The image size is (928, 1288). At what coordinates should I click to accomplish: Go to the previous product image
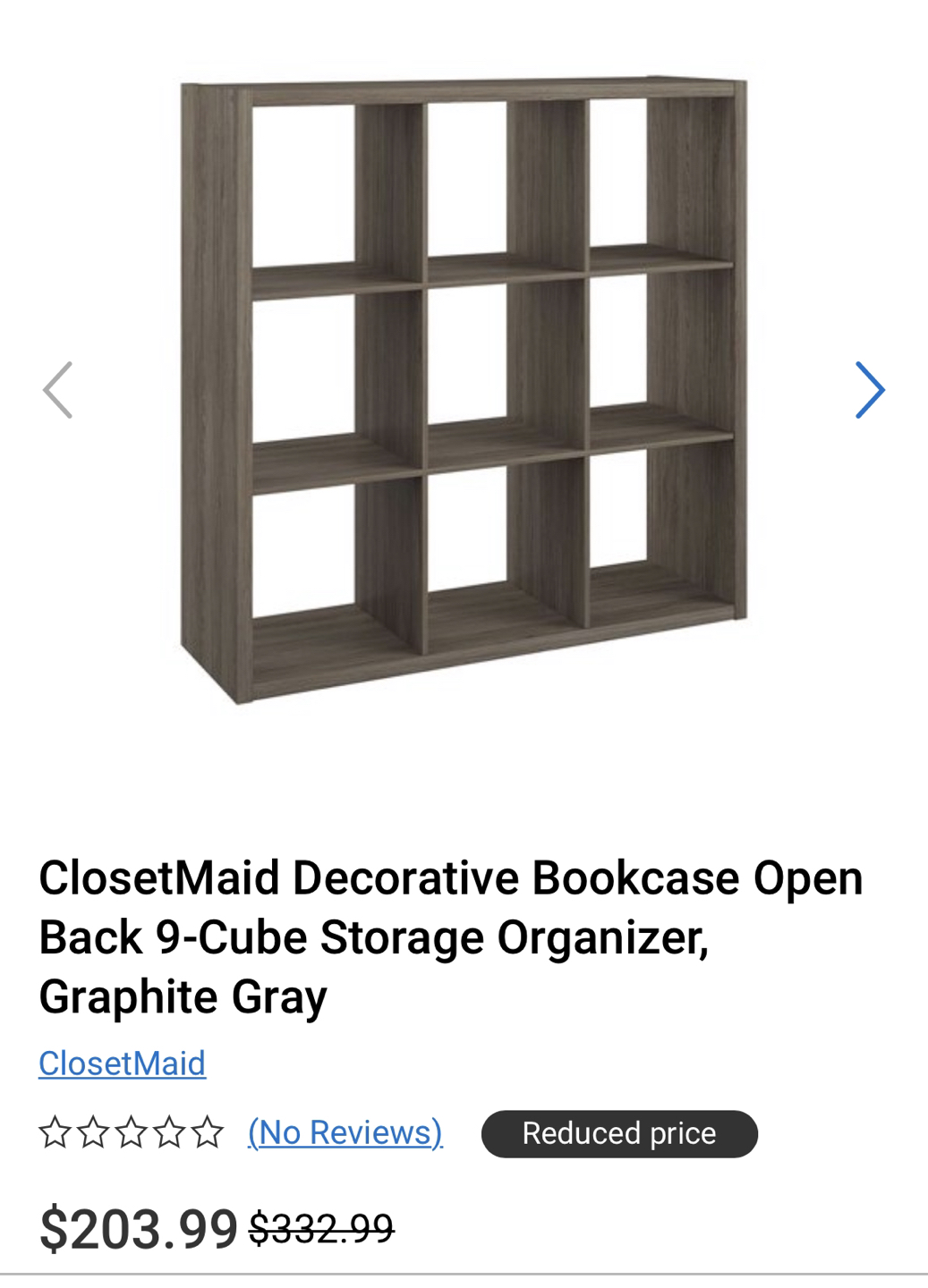click(58, 390)
